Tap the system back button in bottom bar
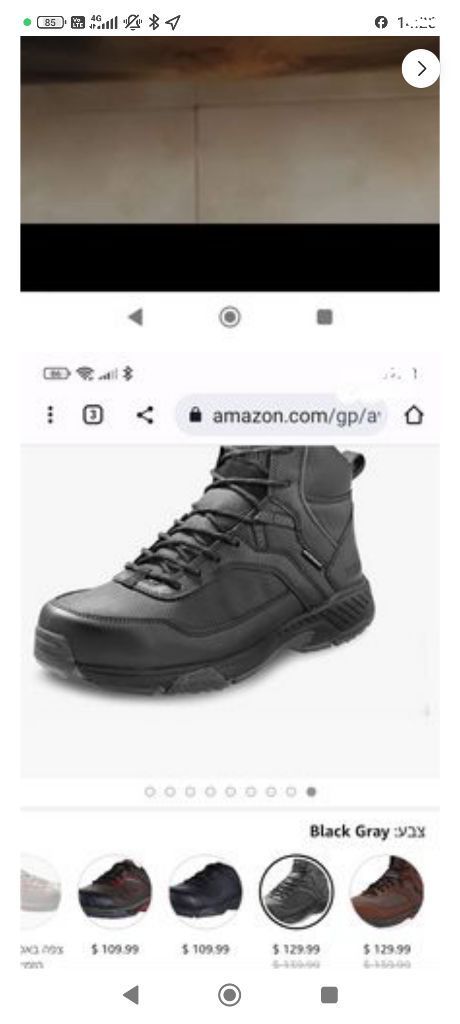Viewport: 460px width, 1024px height. click(131, 995)
